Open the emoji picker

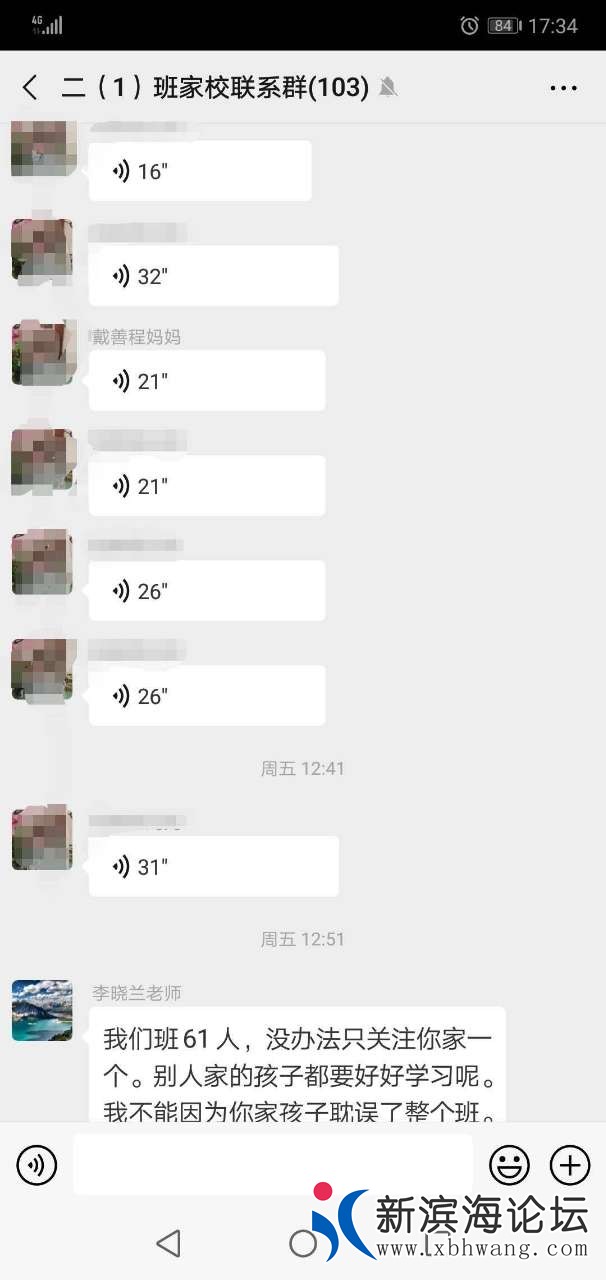click(509, 1165)
